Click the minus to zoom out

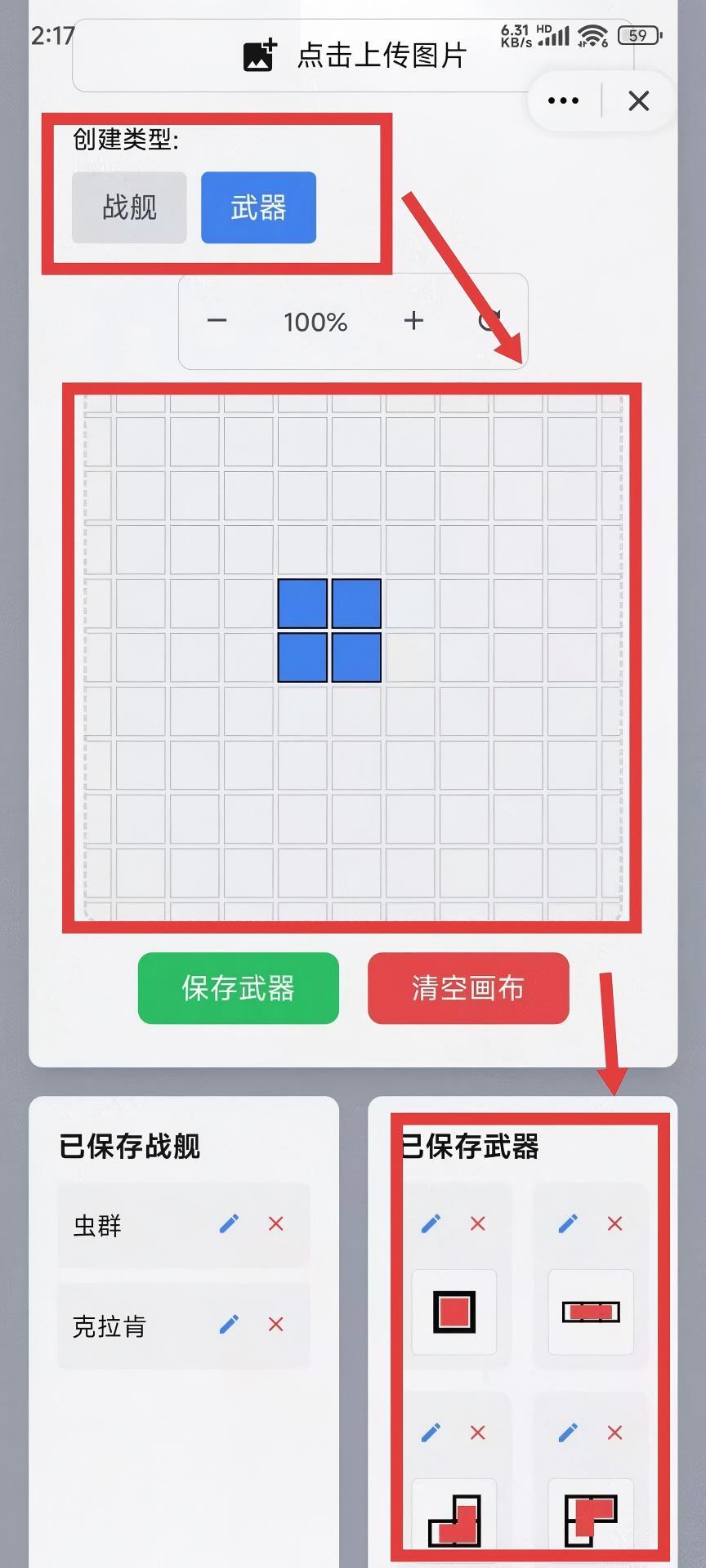(217, 321)
